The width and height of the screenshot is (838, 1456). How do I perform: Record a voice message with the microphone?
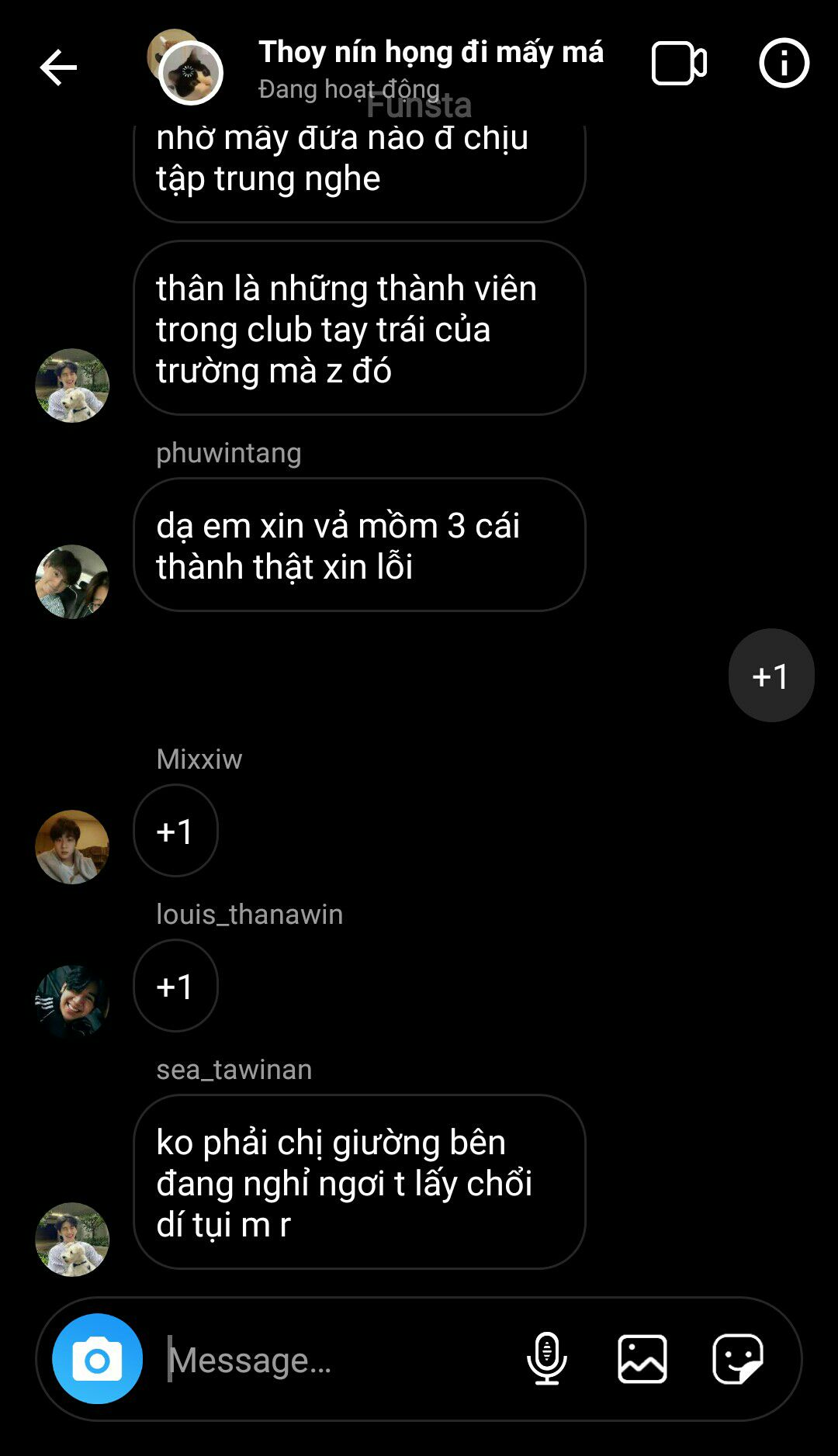[x=547, y=1358]
